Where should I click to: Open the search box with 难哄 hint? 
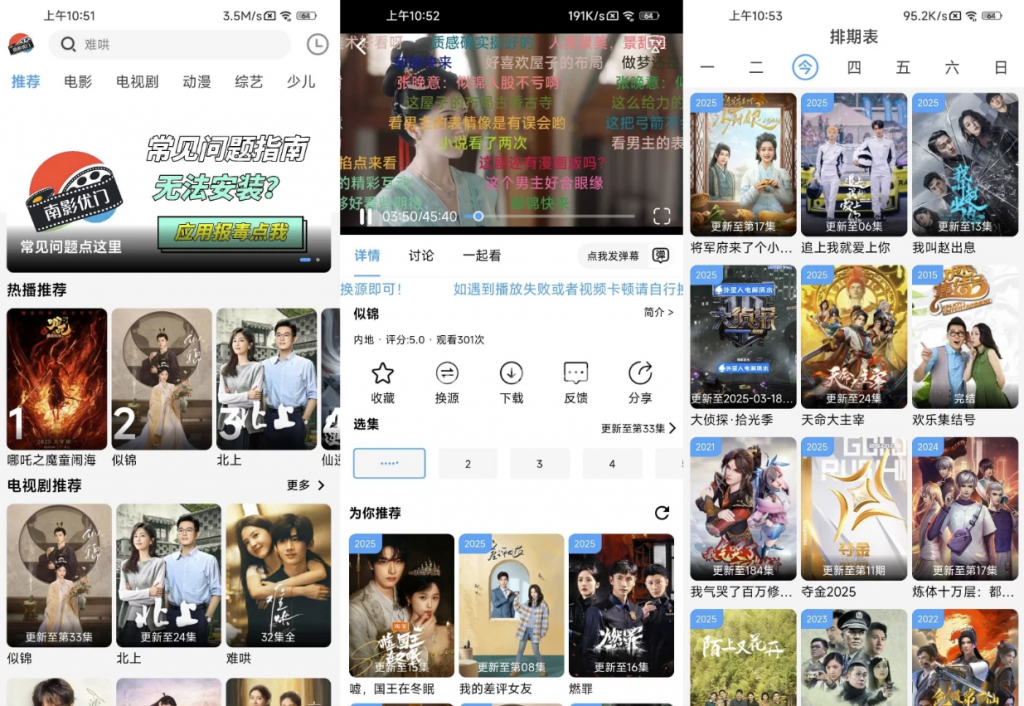(170, 44)
